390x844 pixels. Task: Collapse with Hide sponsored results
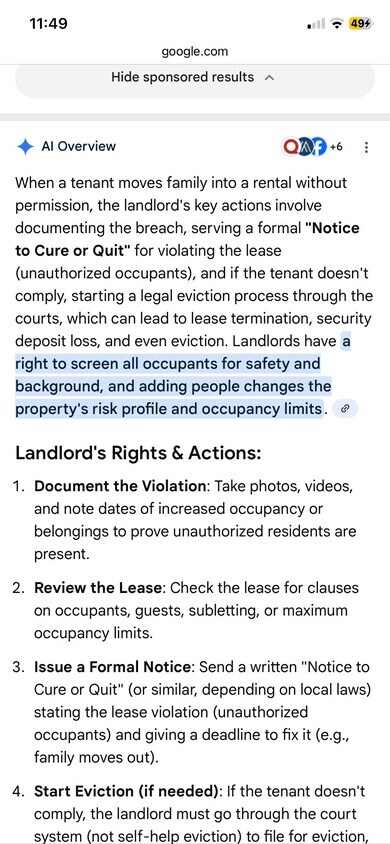194,78
